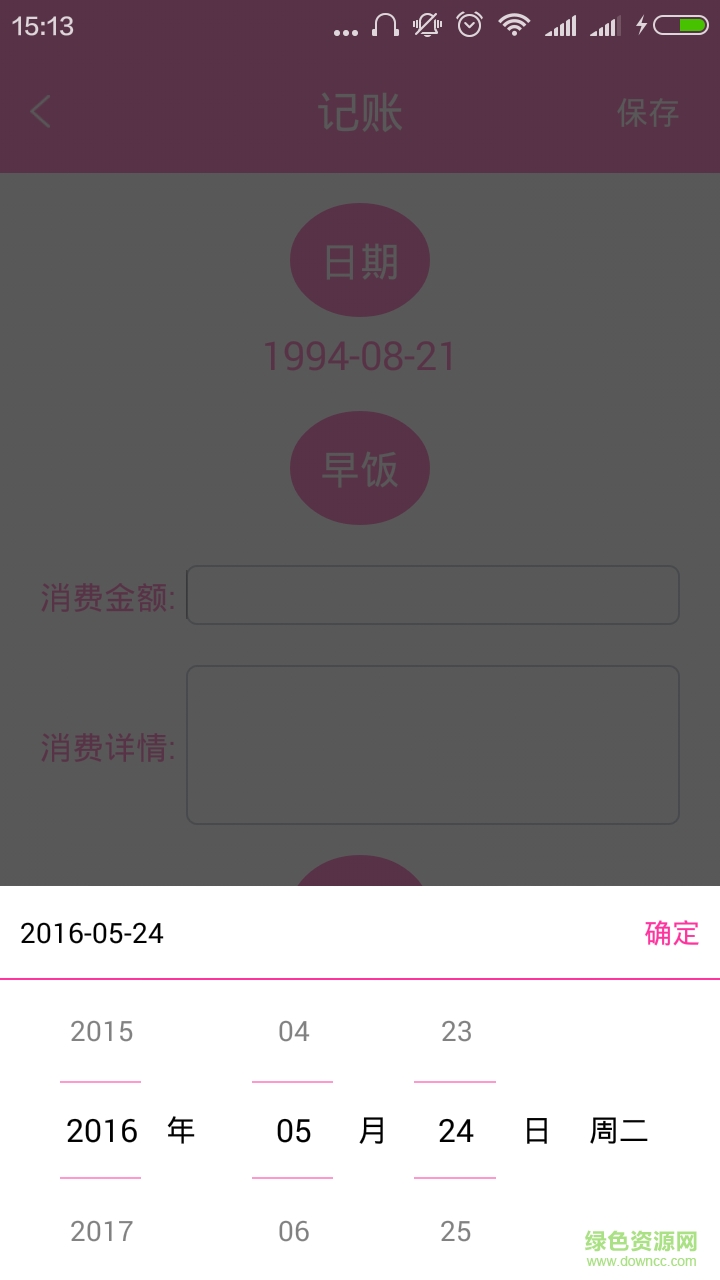Click the 消费金额 amount input field

coord(432,594)
